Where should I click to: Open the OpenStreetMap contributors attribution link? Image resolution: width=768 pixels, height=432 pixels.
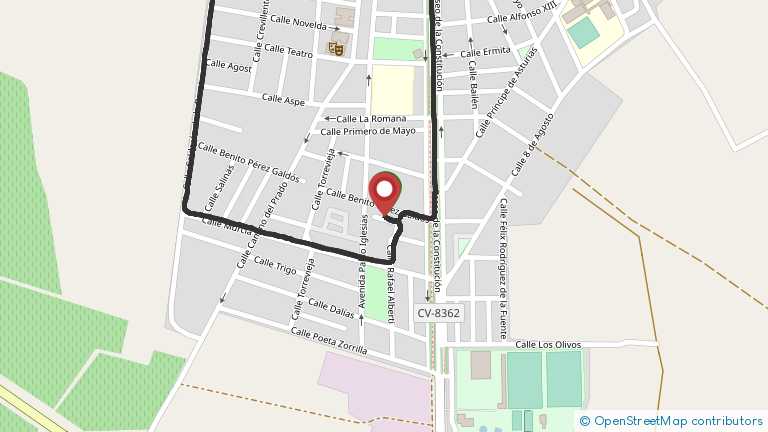(x=678, y=422)
